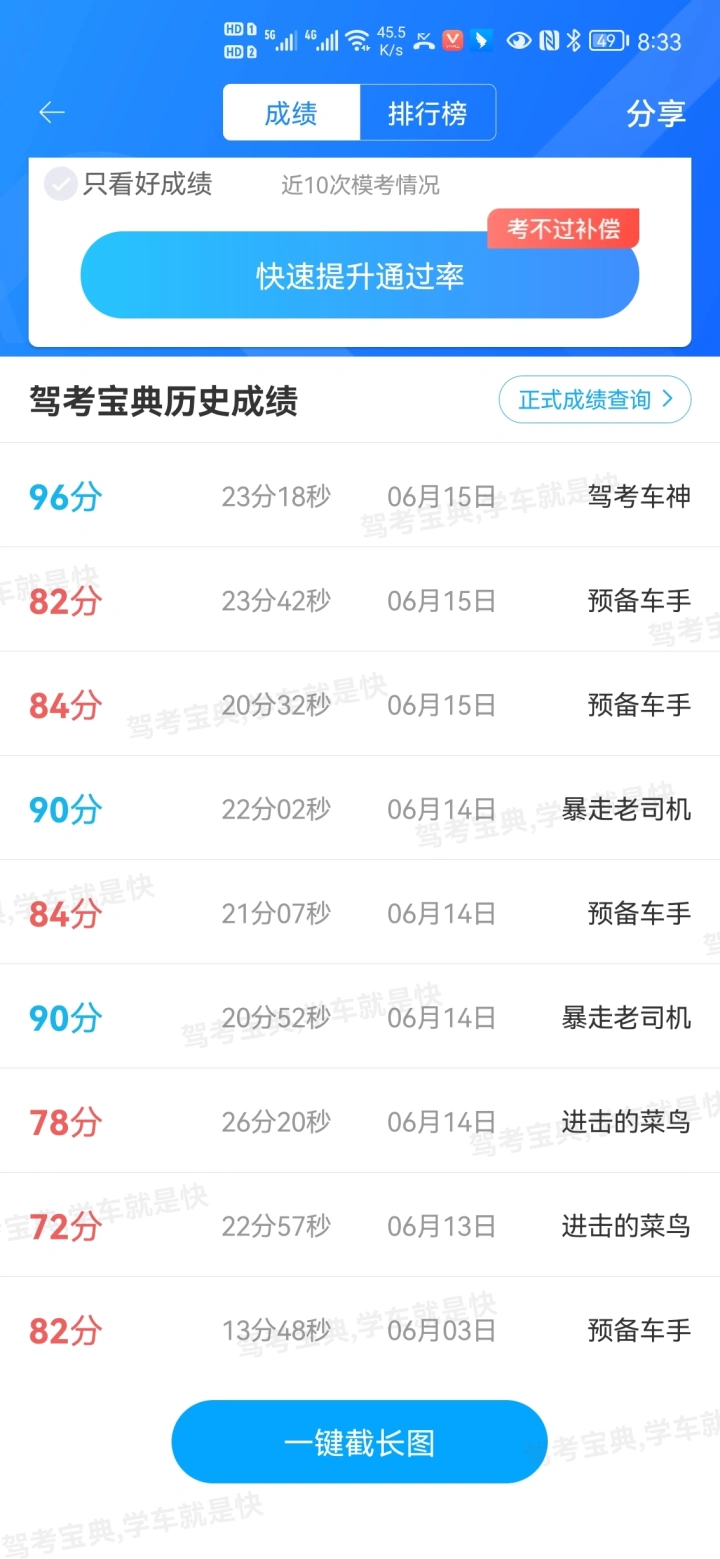Open the 72分 record from 06月13日
The height and width of the screenshot is (1559, 720).
pos(360,1225)
